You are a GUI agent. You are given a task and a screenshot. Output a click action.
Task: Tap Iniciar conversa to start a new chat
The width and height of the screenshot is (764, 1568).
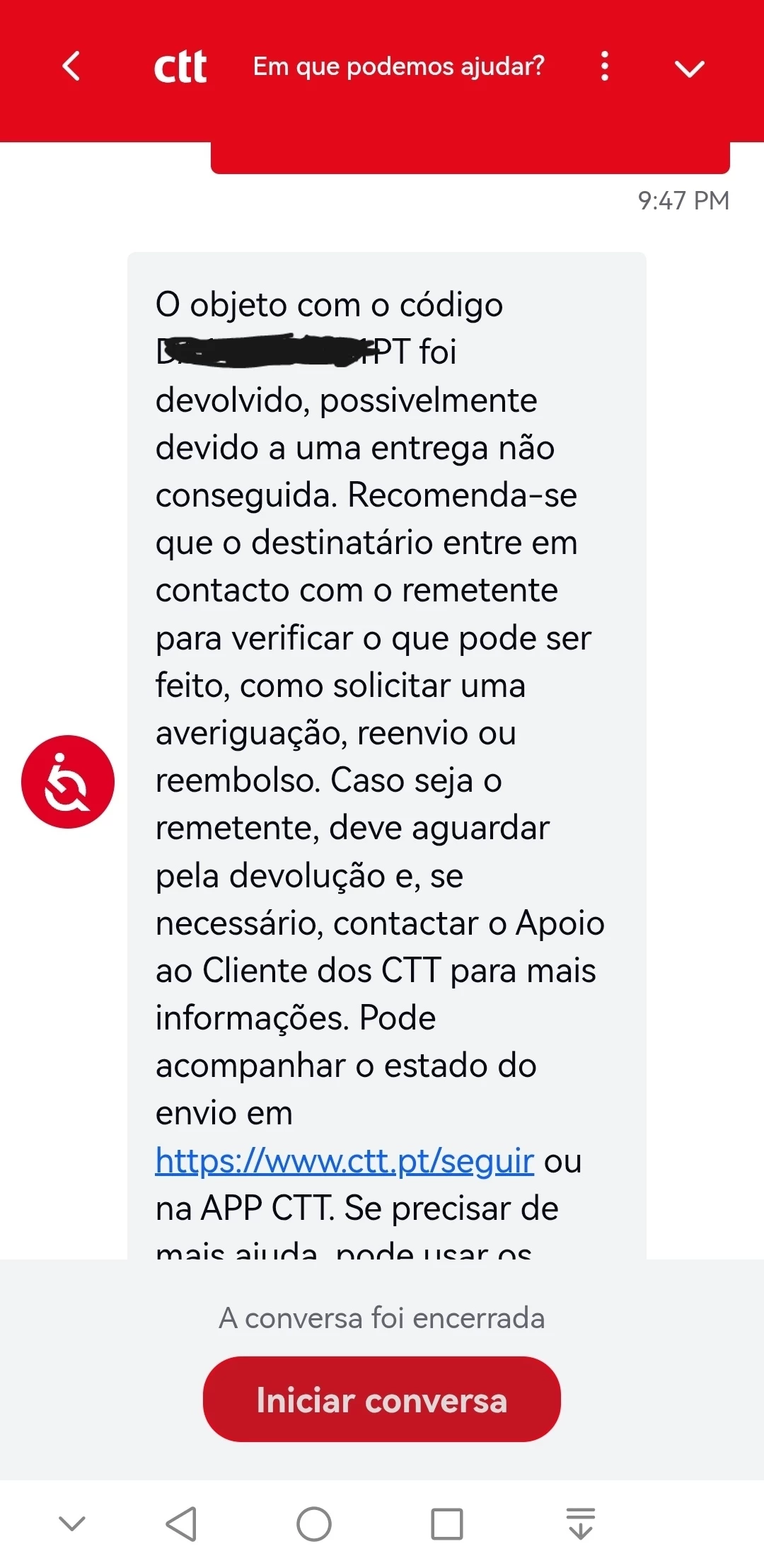click(382, 1400)
